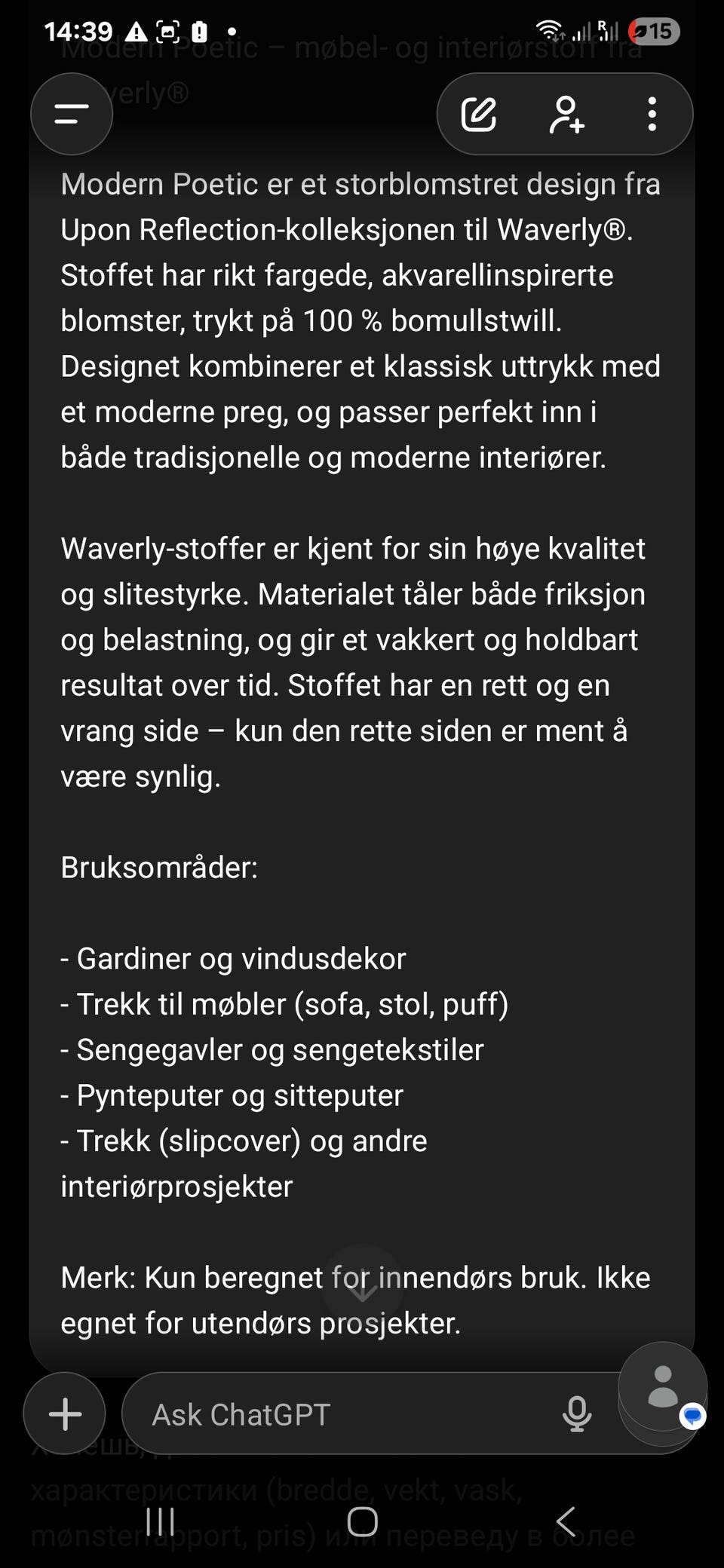The width and height of the screenshot is (724, 1568).
Task: Tap the warning triangle in the status bar
Action: tap(137, 32)
